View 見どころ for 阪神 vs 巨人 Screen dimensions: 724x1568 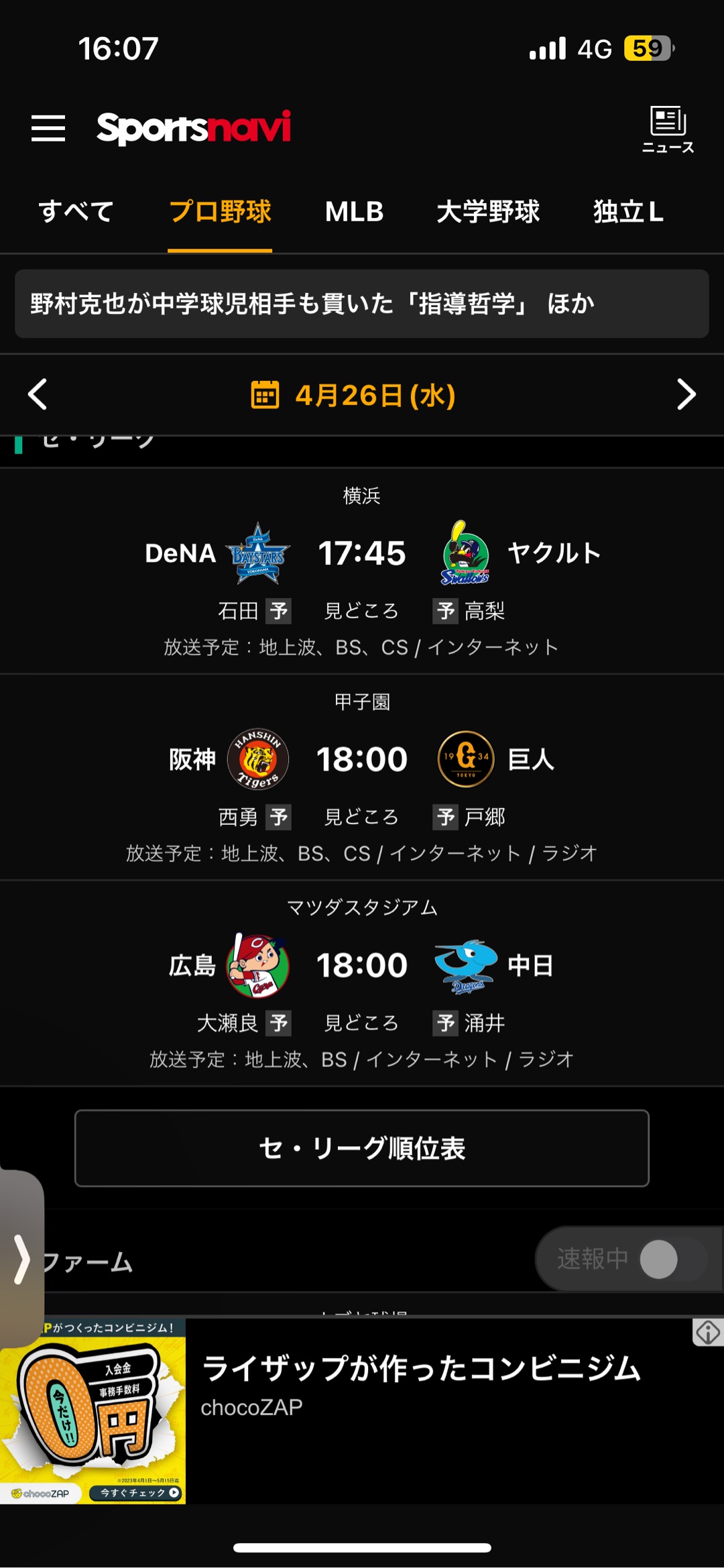click(361, 817)
